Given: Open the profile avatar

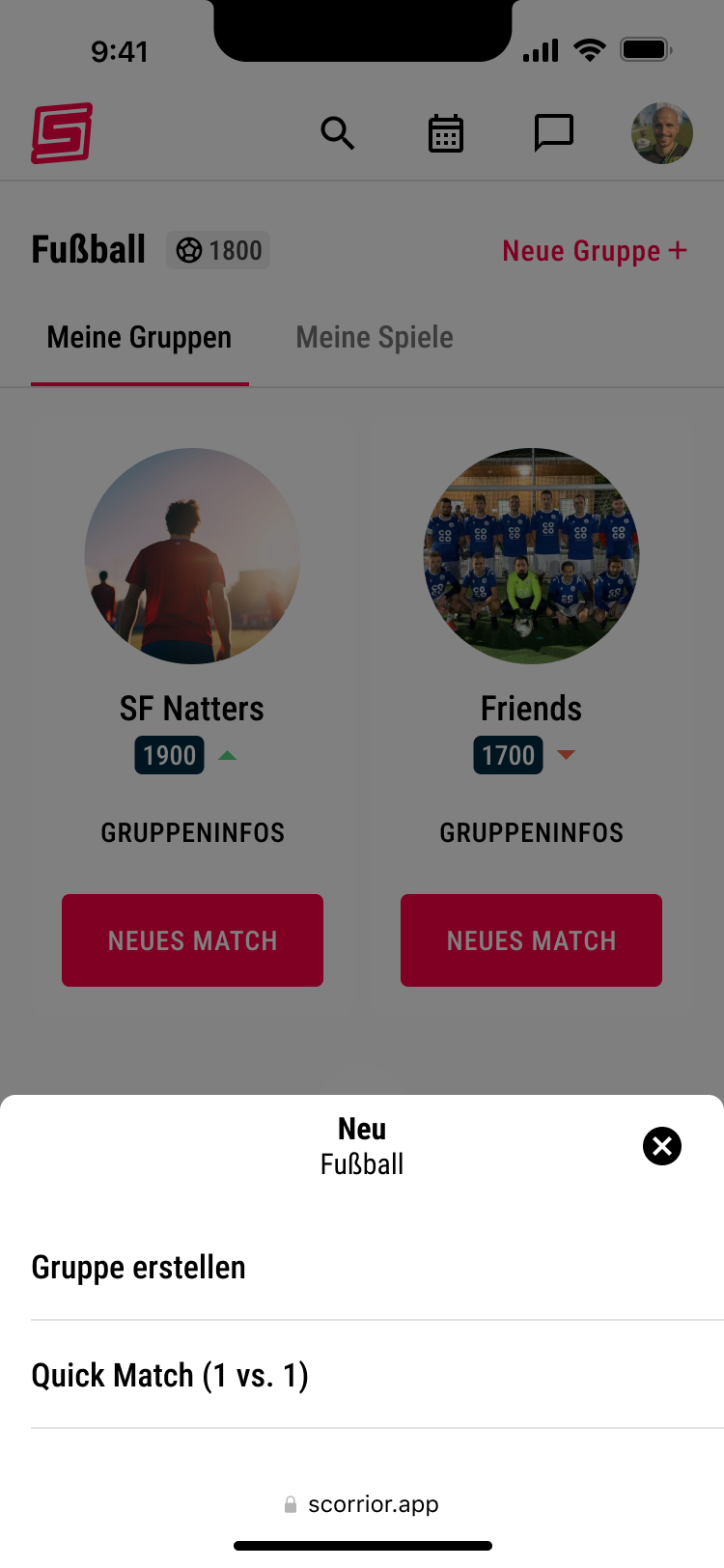Looking at the screenshot, I should coord(662,133).
